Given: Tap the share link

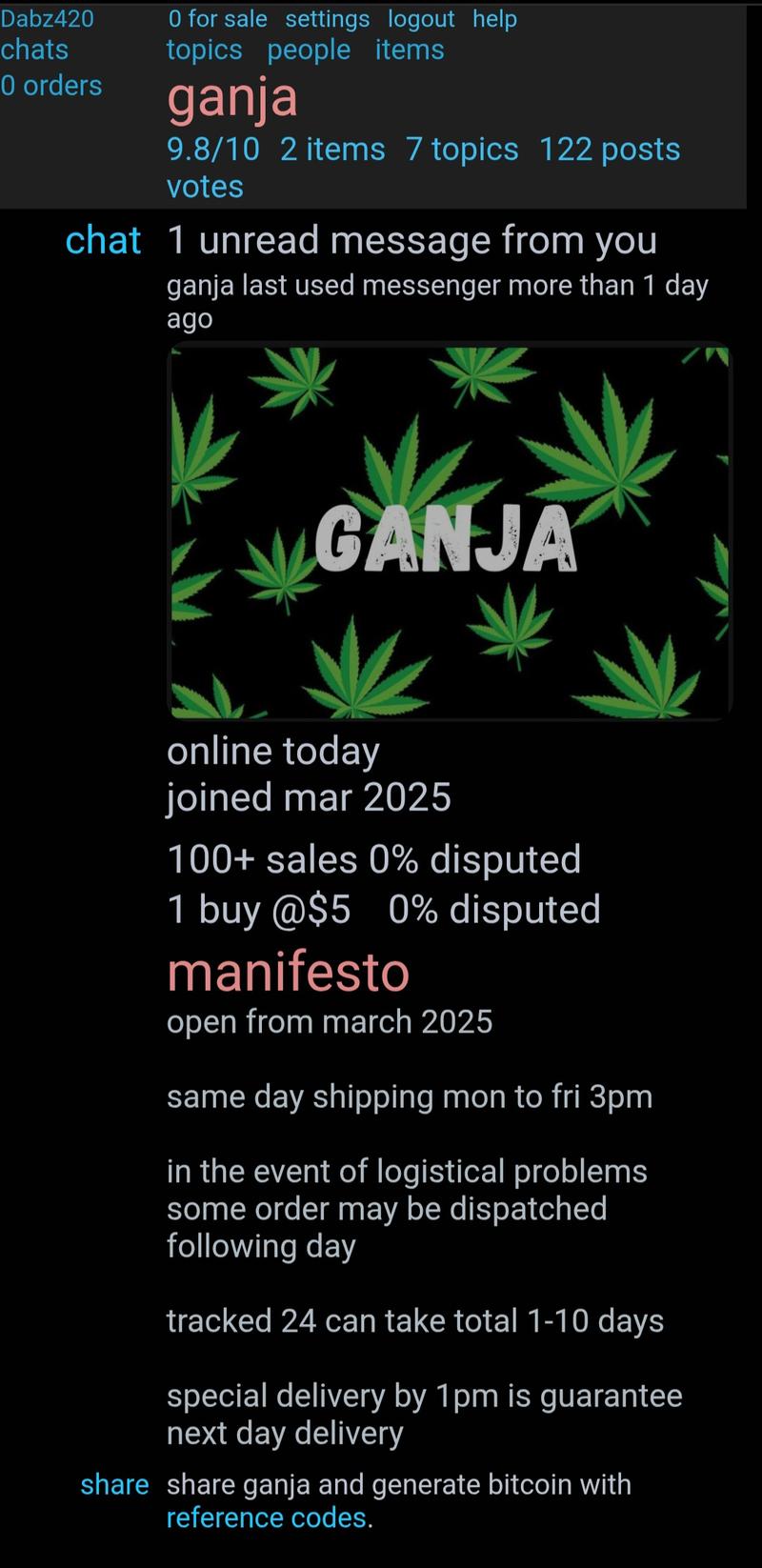Looking at the screenshot, I should (x=114, y=1484).
